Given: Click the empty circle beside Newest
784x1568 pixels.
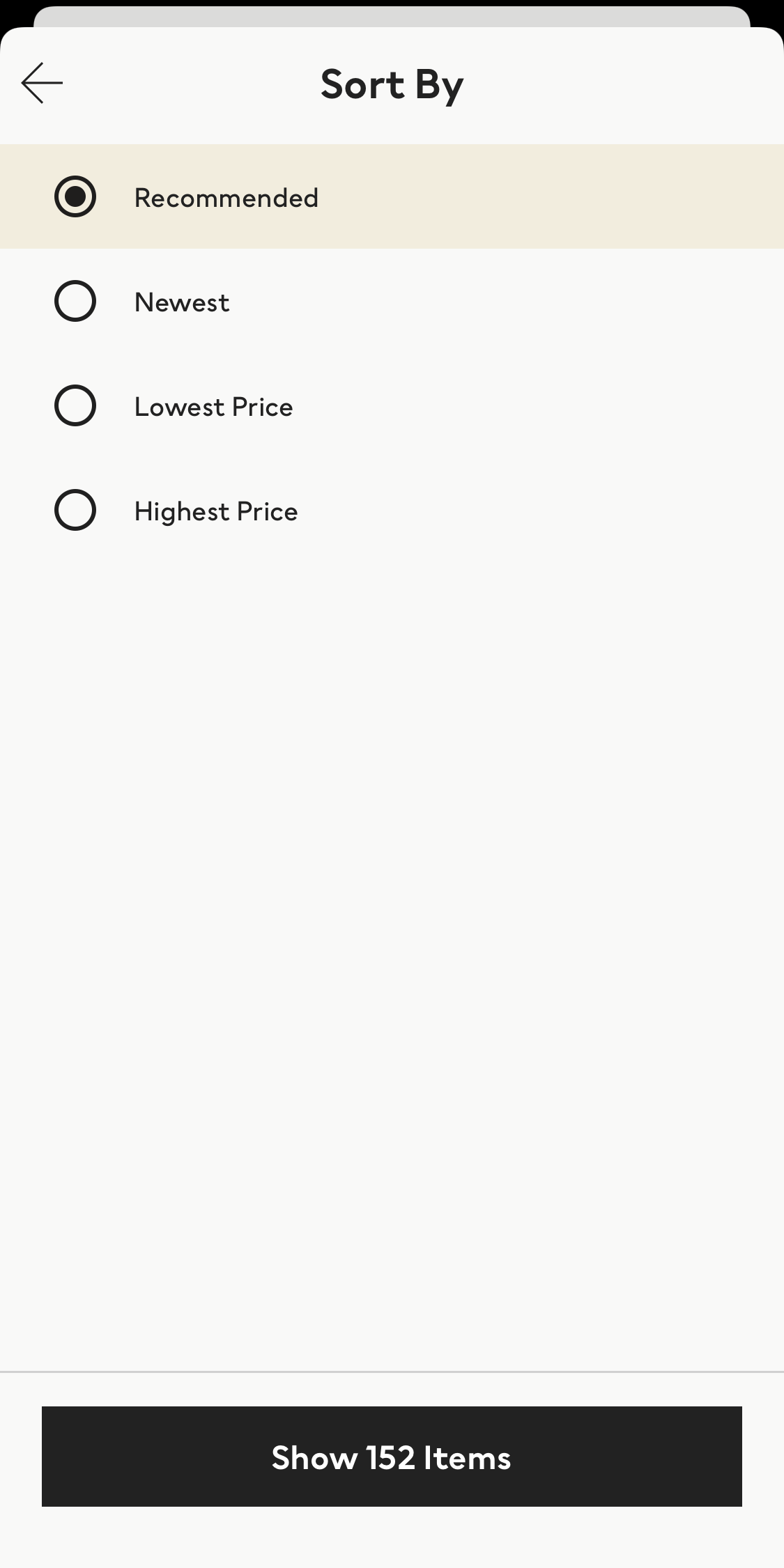Looking at the screenshot, I should pyautogui.click(x=75, y=301).
